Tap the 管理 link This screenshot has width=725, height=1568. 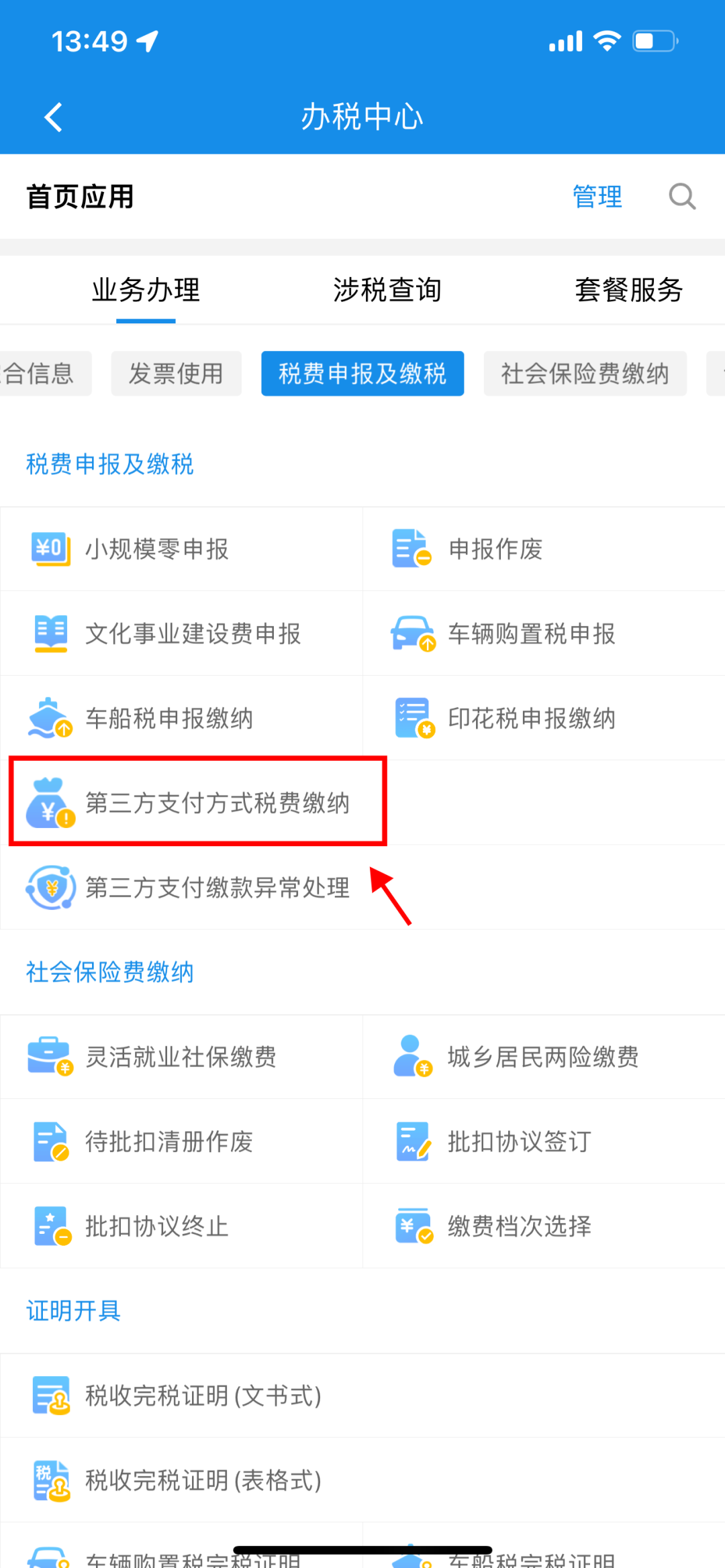pos(597,197)
